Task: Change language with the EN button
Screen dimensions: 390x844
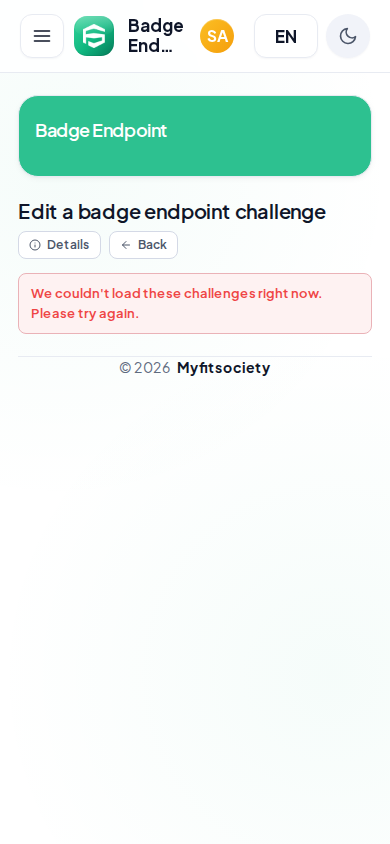Action: [x=286, y=36]
